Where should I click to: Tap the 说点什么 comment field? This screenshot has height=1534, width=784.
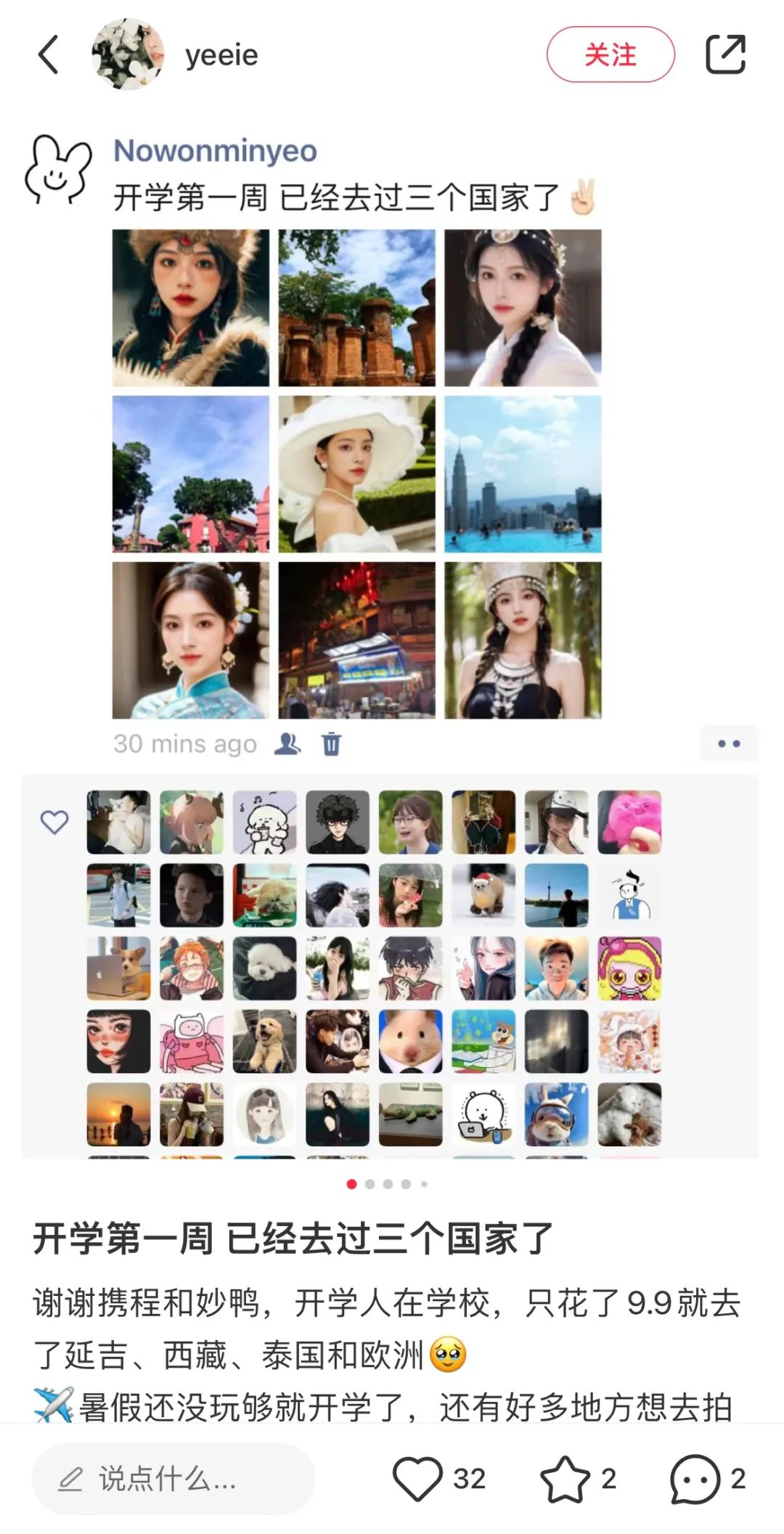(x=173, y=1479)
